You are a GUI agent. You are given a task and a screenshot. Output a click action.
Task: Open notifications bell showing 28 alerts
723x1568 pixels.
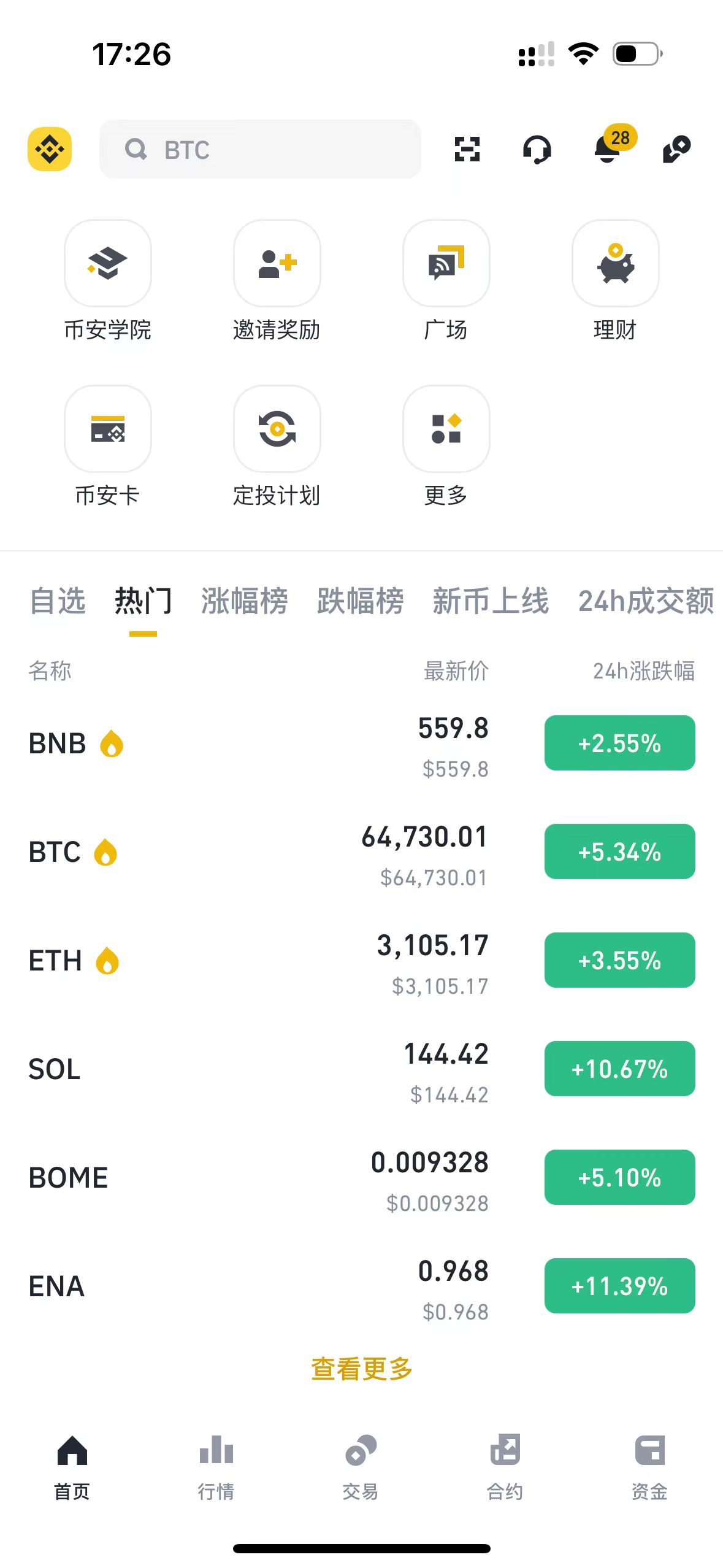pyautogui.click(x=607, y=151)
